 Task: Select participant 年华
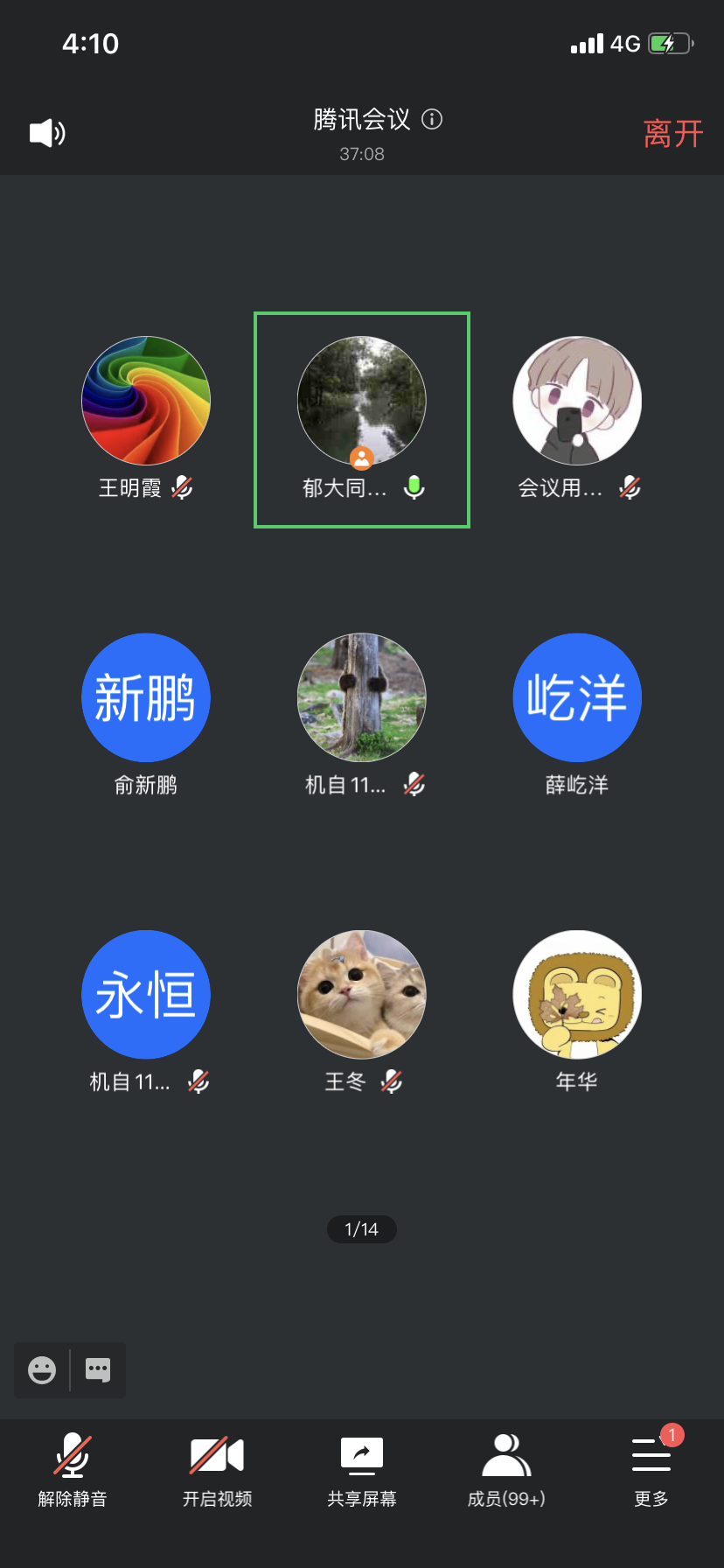tap(577, 995)
